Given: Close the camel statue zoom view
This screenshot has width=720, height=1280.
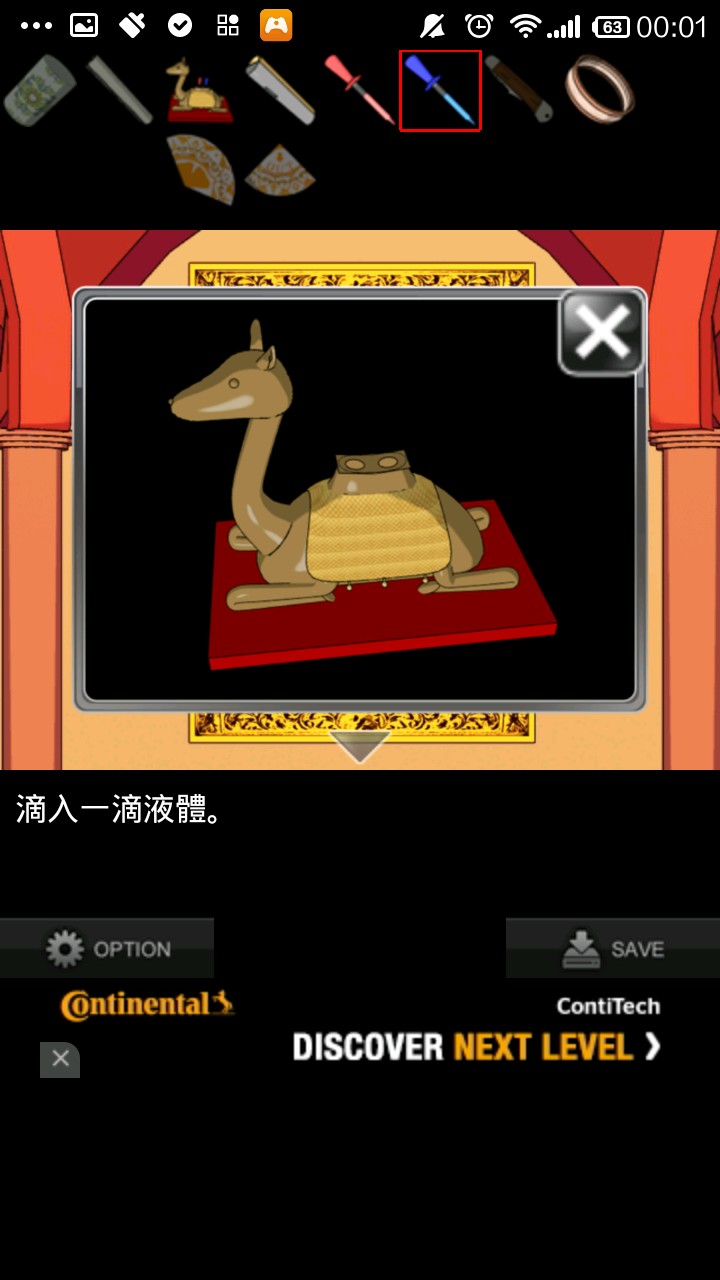Looking at the screenshot, I should click(x=601, y=332).
